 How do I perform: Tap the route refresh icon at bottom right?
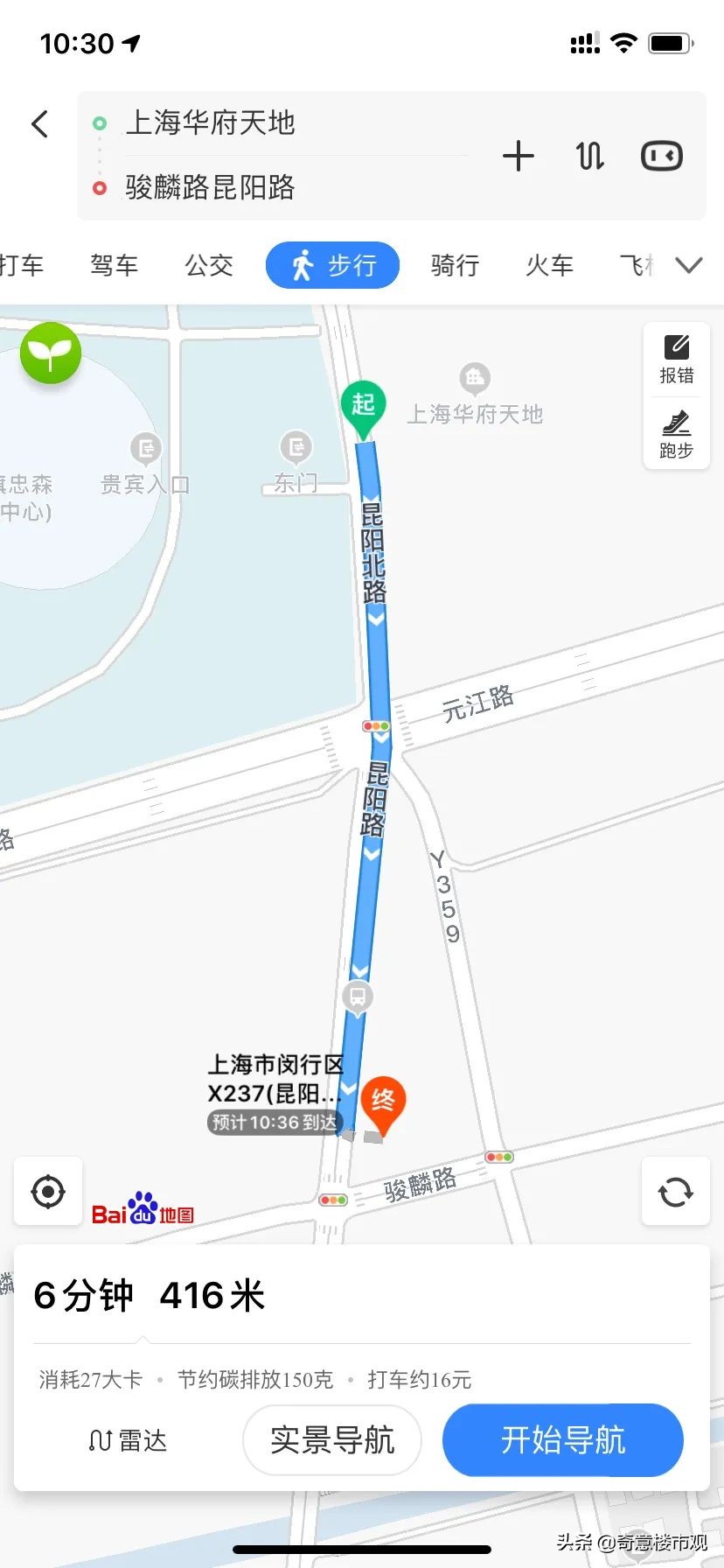[675, 1191]
